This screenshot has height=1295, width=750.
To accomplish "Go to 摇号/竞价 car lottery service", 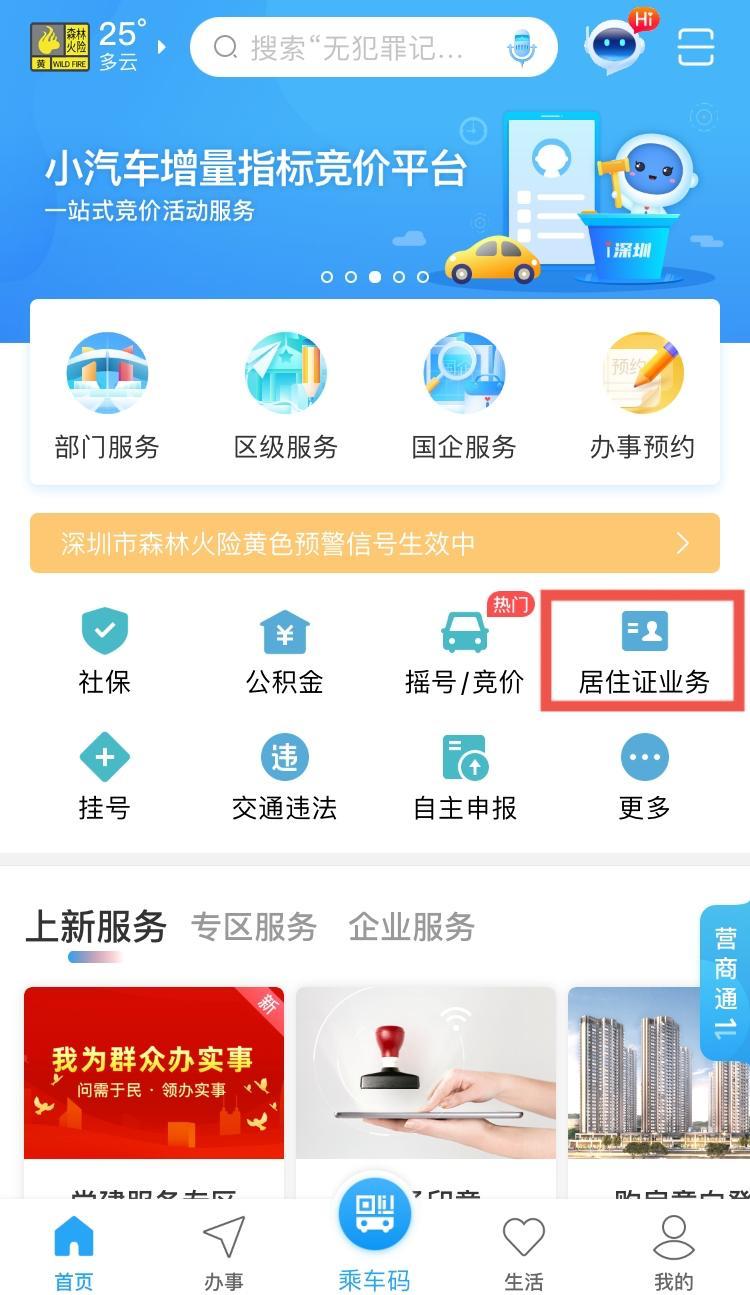I will pyautogui.click(x=465, y=651).
